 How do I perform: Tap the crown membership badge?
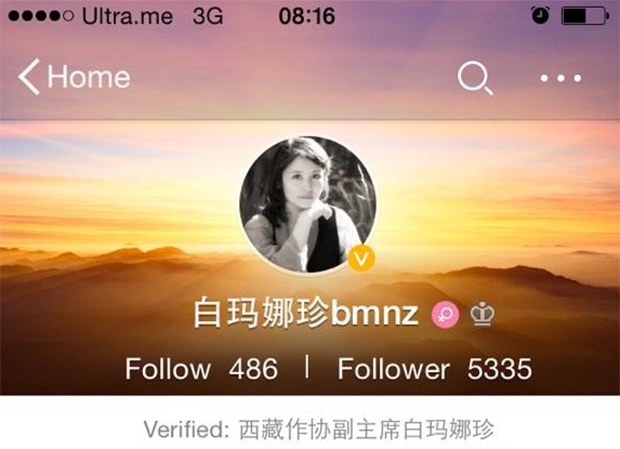(x=483, y=316)
